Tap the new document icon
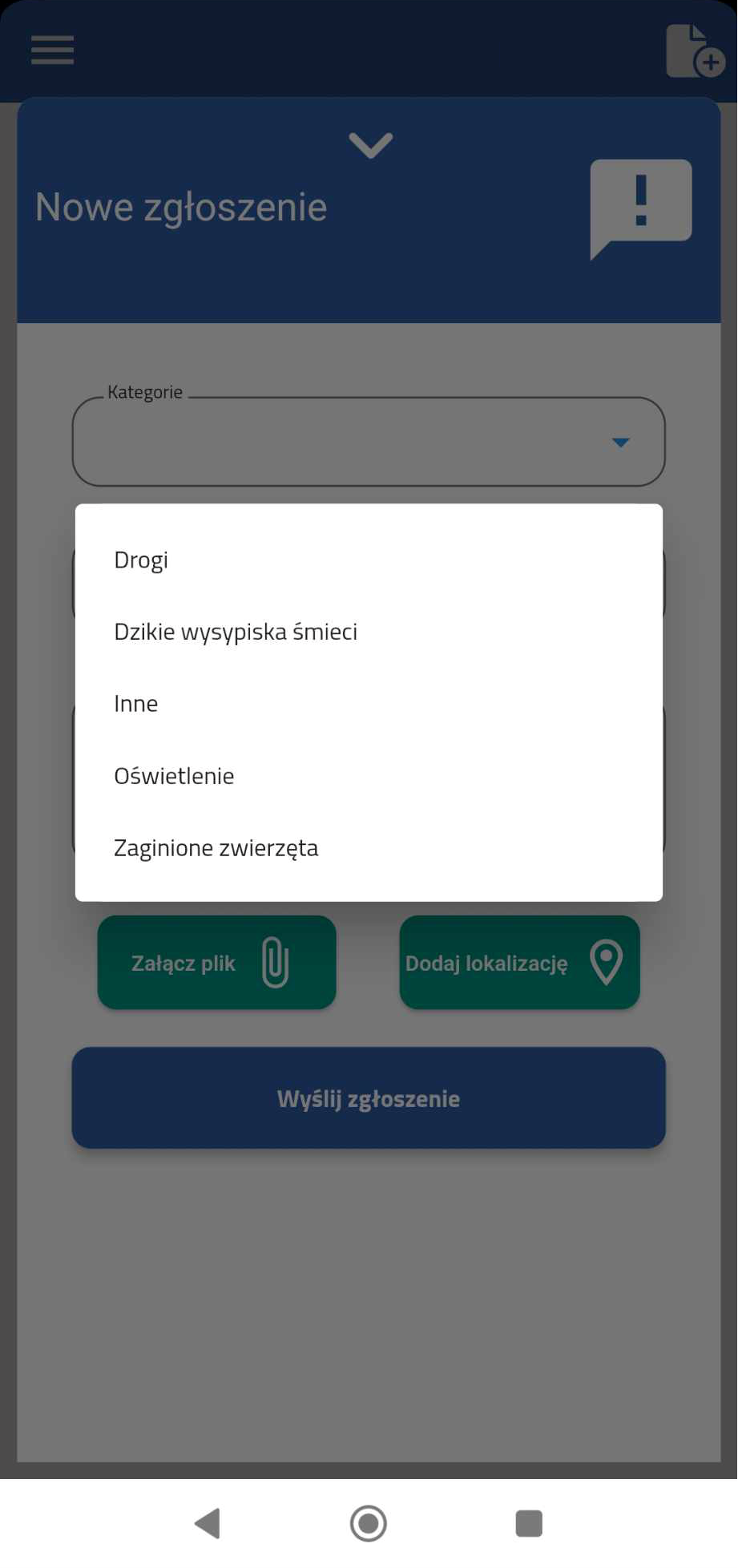The image size is (738, 1568). [x=694, y=51]
